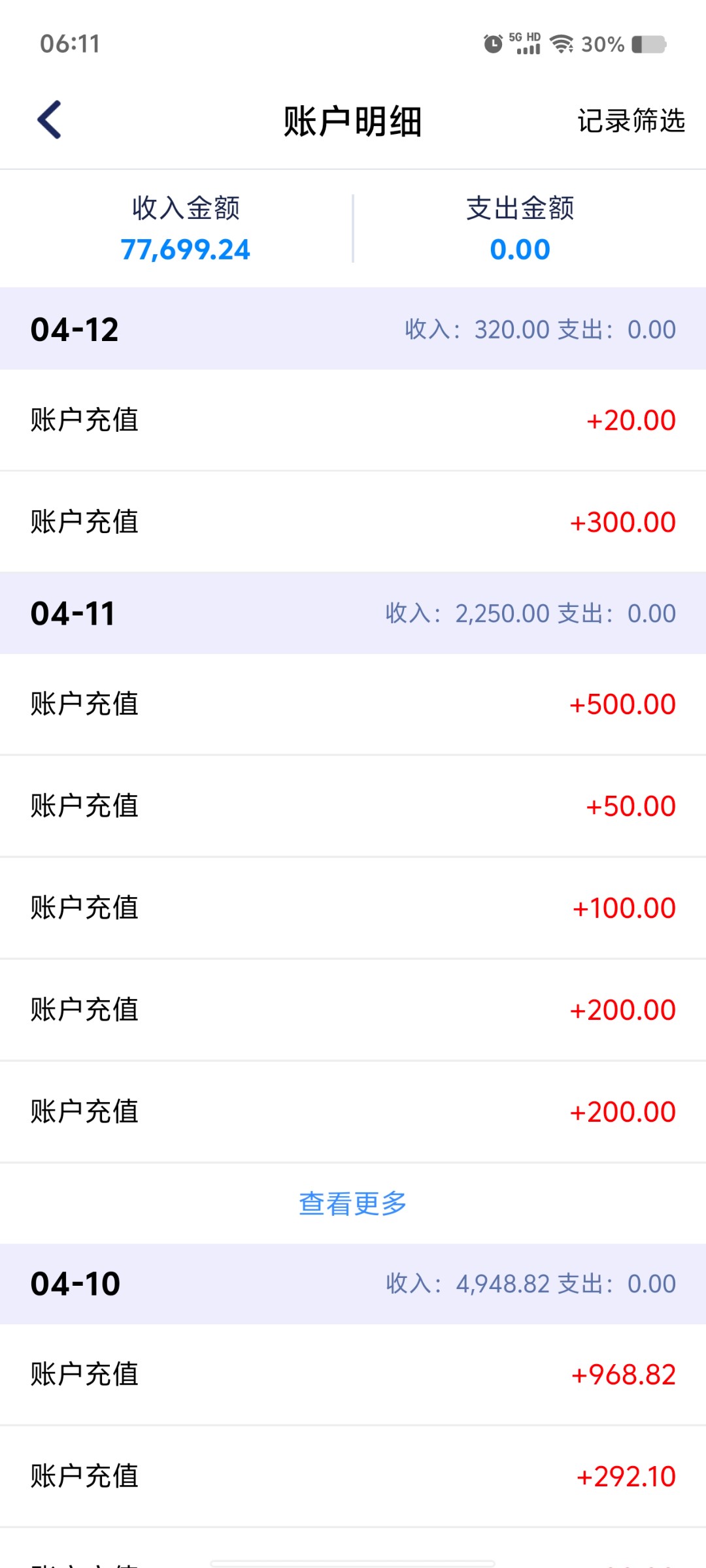Open the 记录筛选 record filter
This screenshot has width=706, height=1568.
(x=631, y=121)
